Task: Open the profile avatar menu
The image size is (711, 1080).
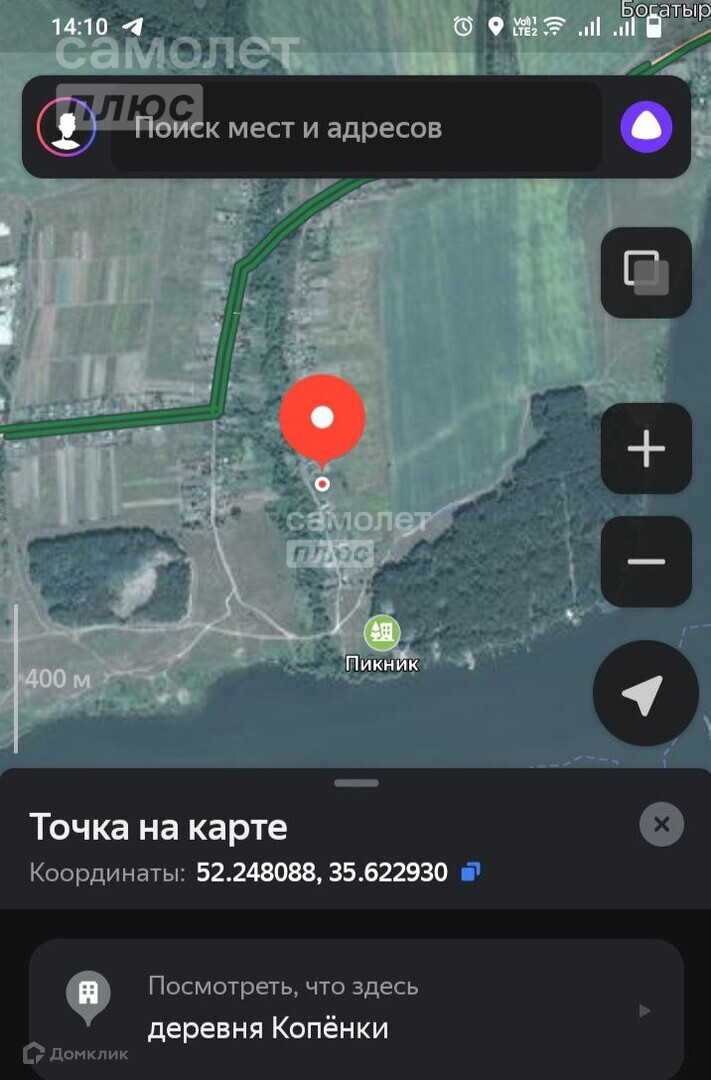Action: click(x=66, y=128)
